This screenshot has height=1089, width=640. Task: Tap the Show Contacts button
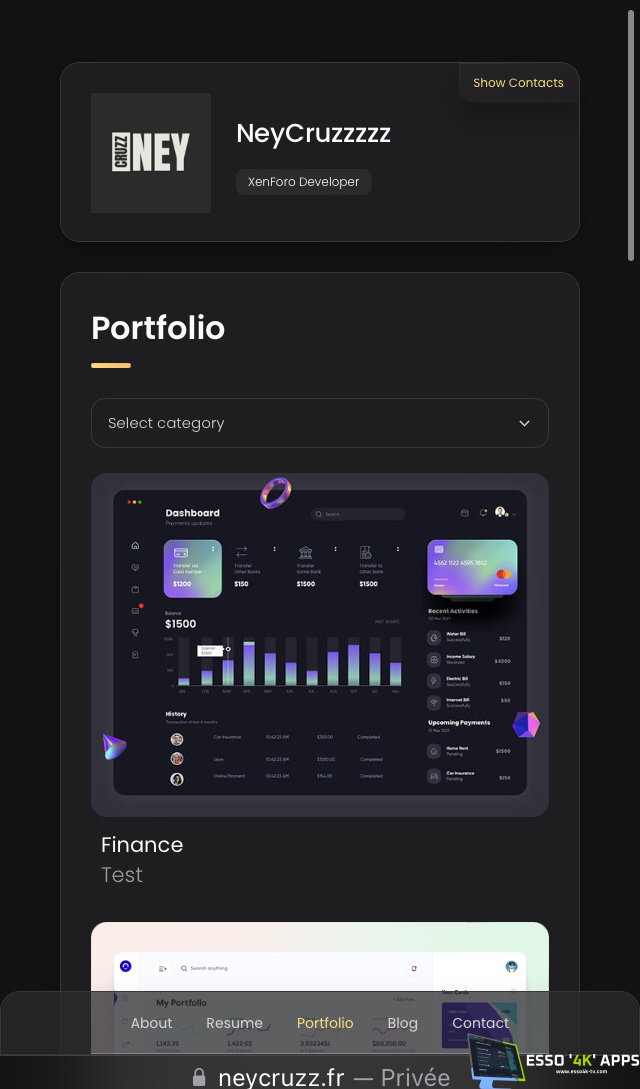(518, 83)
